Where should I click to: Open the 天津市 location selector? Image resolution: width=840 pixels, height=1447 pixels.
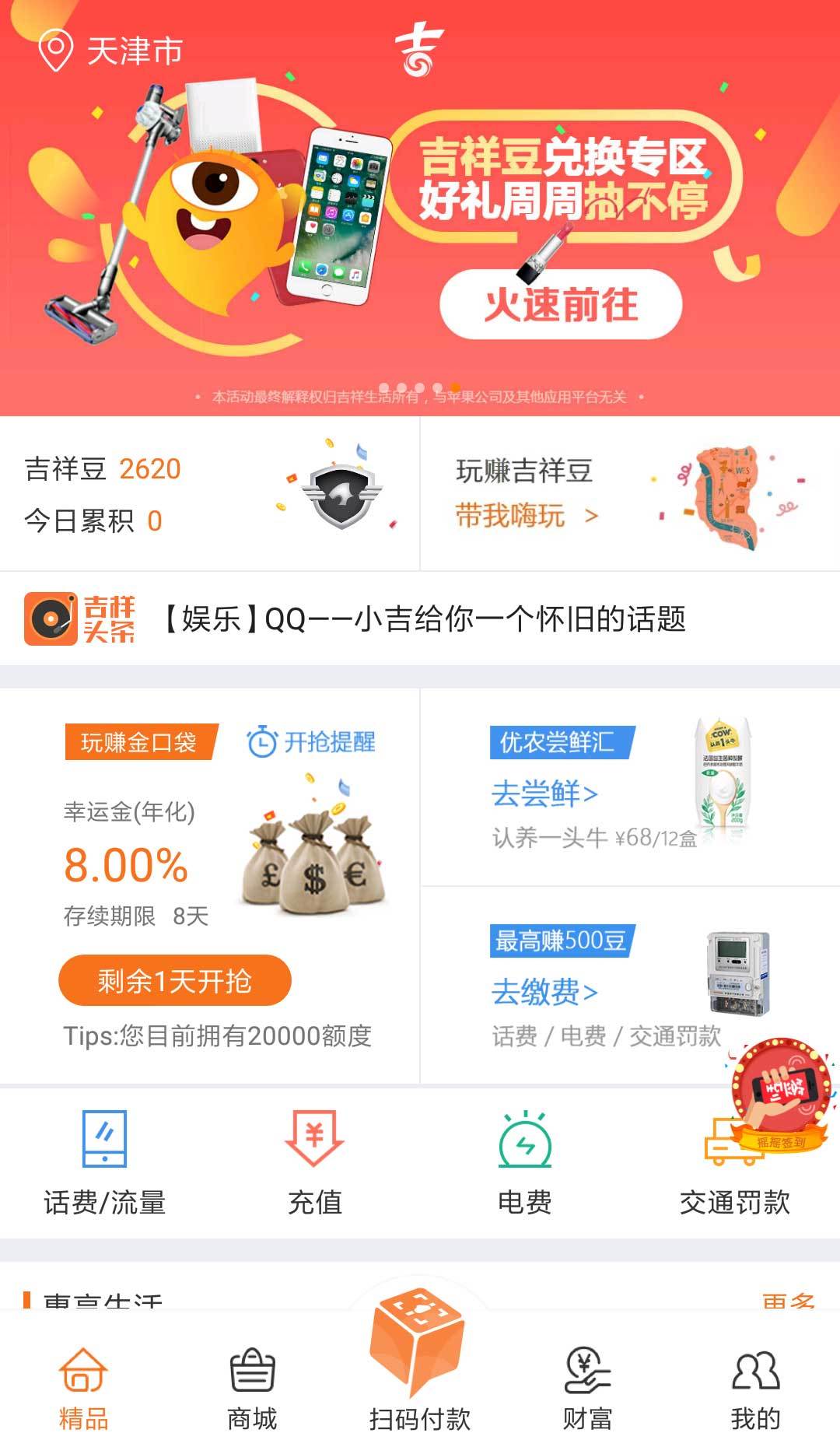110,51
